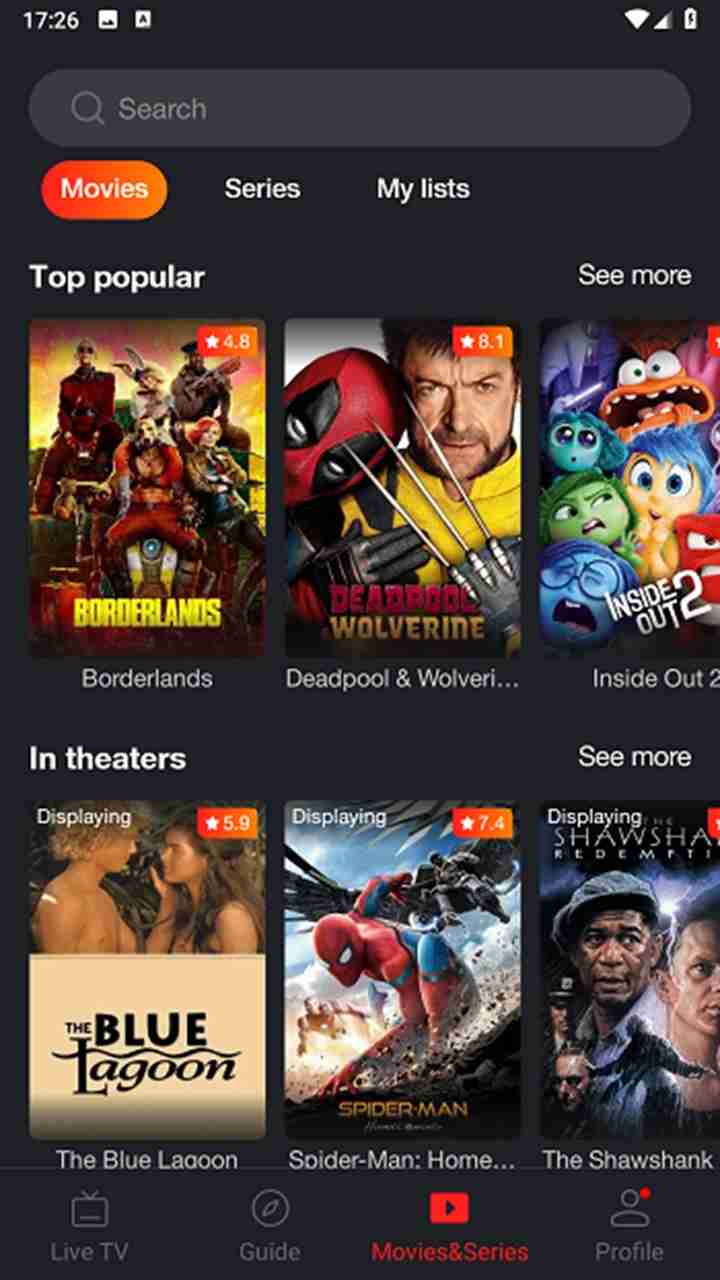Select the Movies tab
Screen dimensions: 720x1280
104,189
